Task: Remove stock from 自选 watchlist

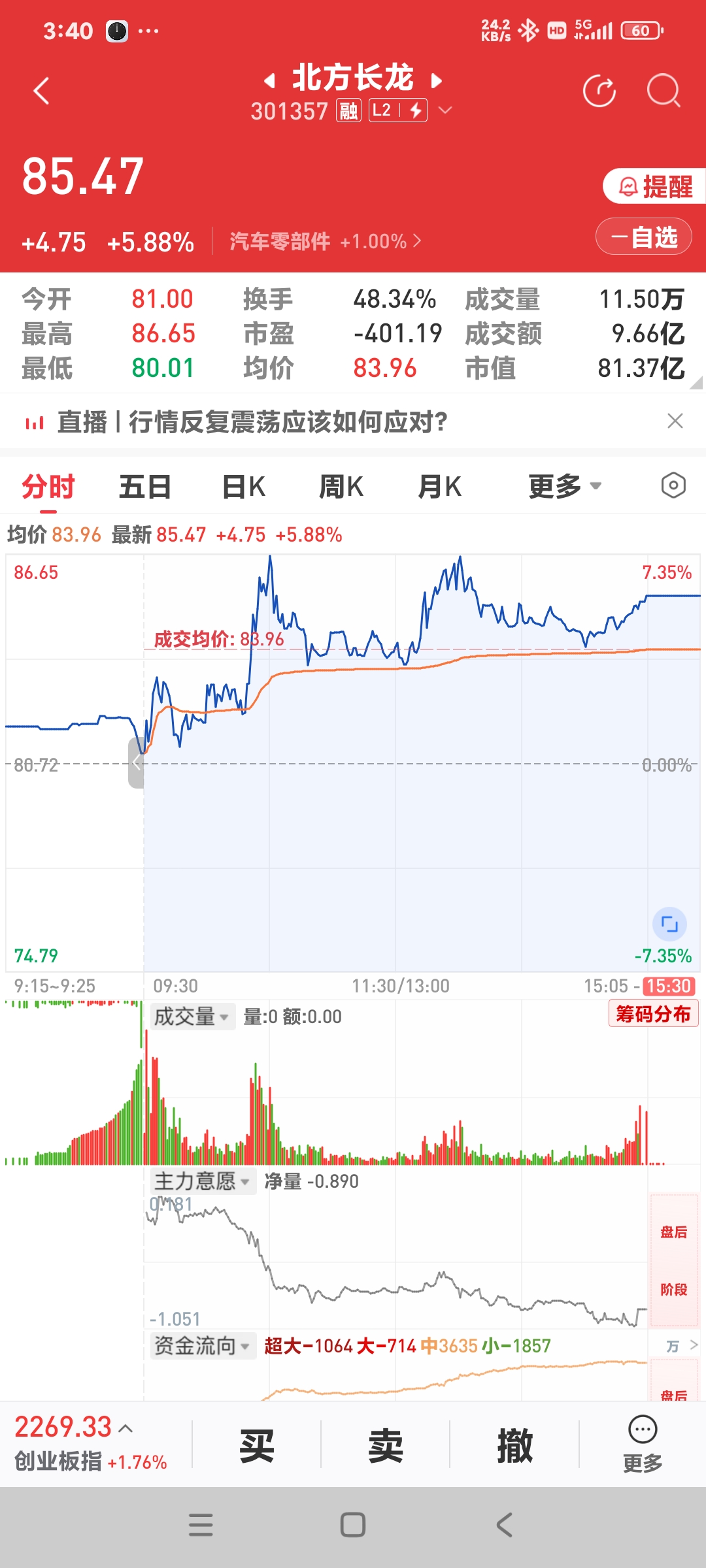Action: [x=644, y=237]
